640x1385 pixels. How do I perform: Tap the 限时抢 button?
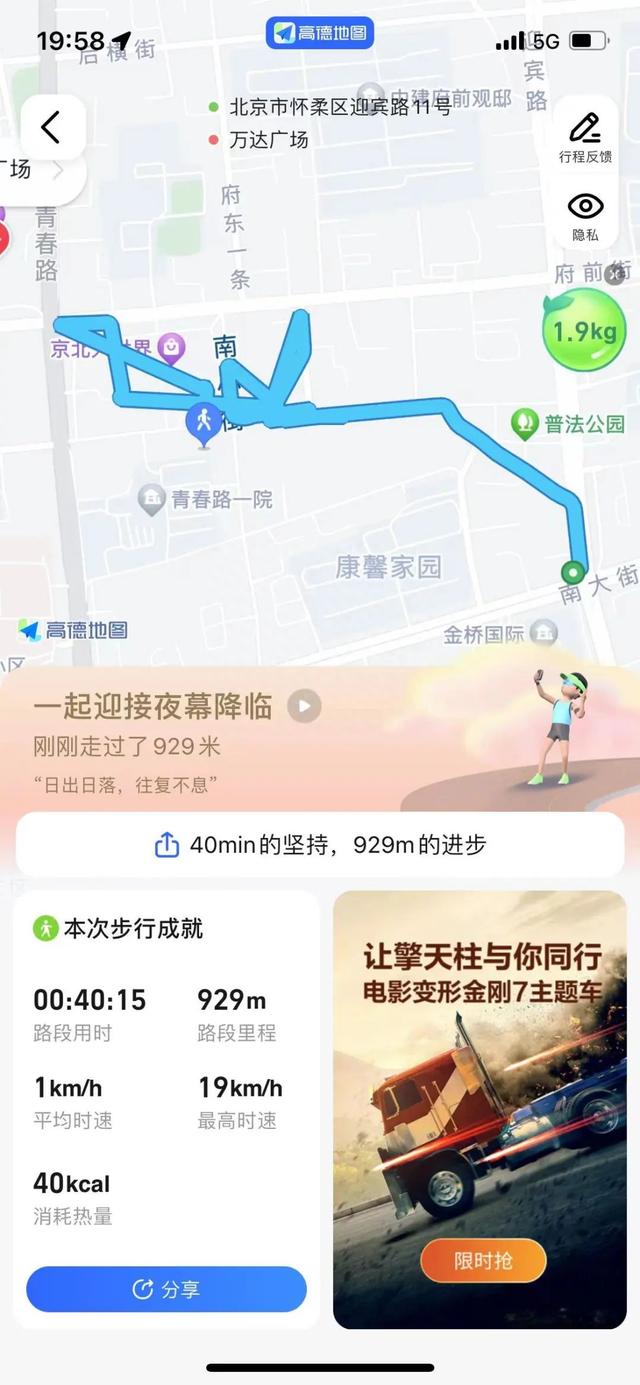coord(483,1261)
